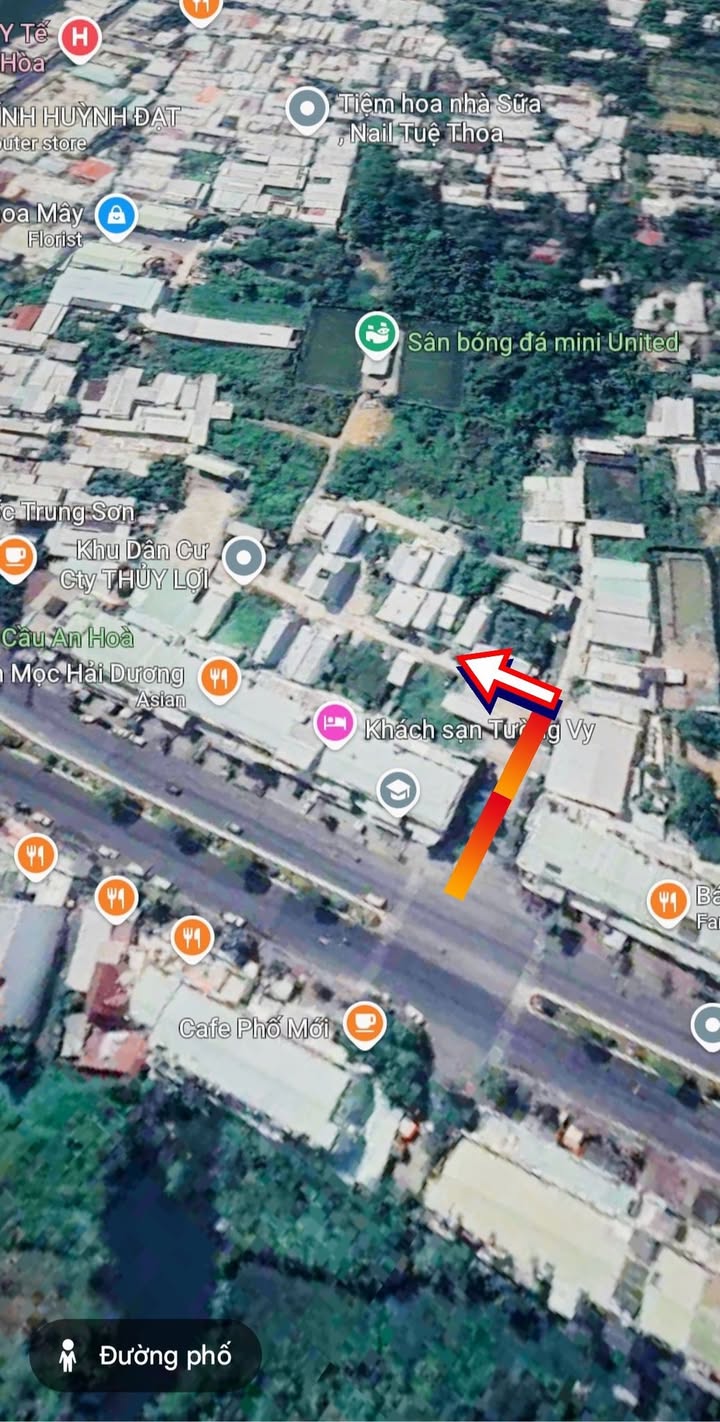Tap the graduation cap school marker
The height and width of the screenshot is (1422, 720).
click(x=397, y=792)
